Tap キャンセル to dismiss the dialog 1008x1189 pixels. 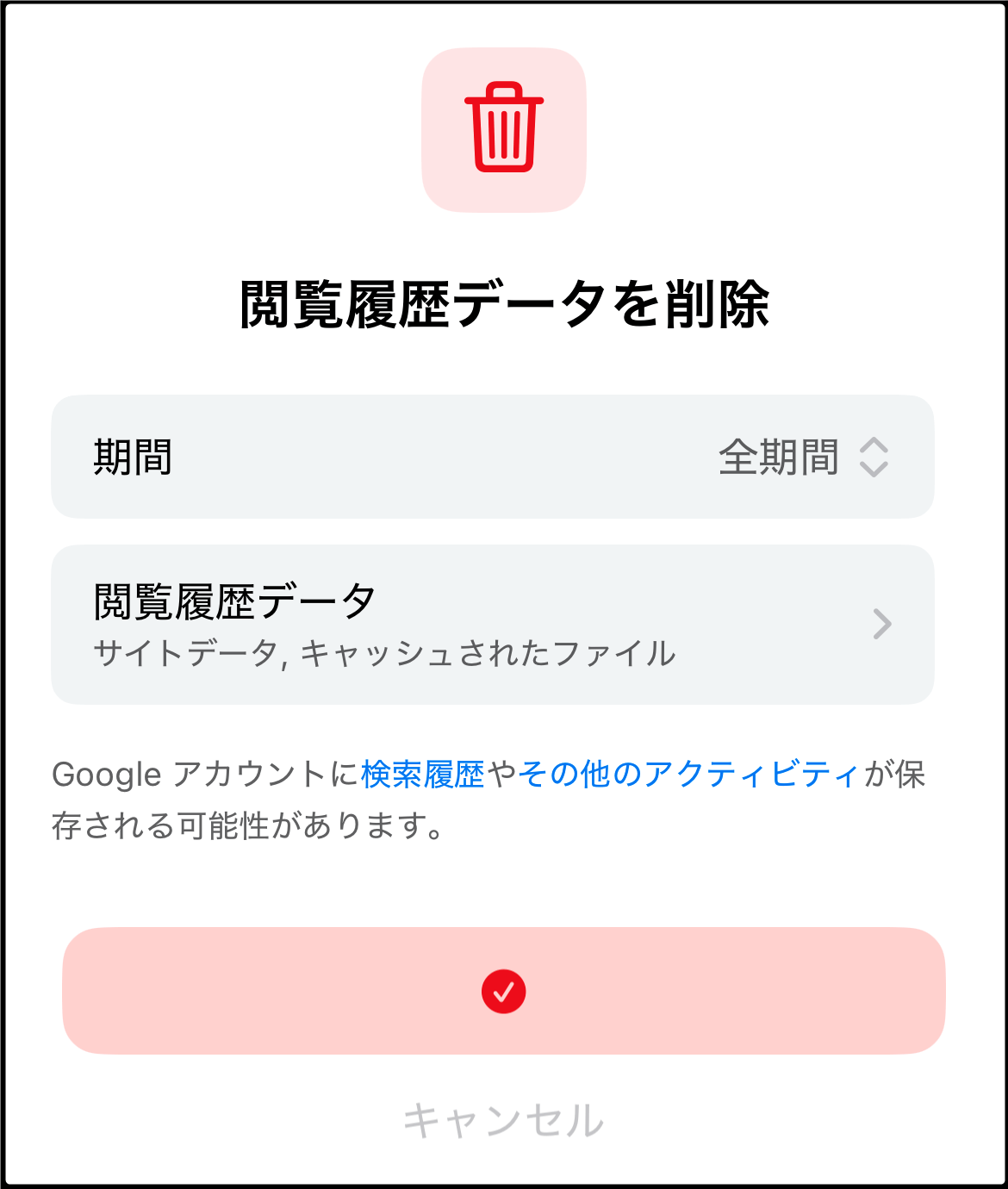click(503, 1120)
